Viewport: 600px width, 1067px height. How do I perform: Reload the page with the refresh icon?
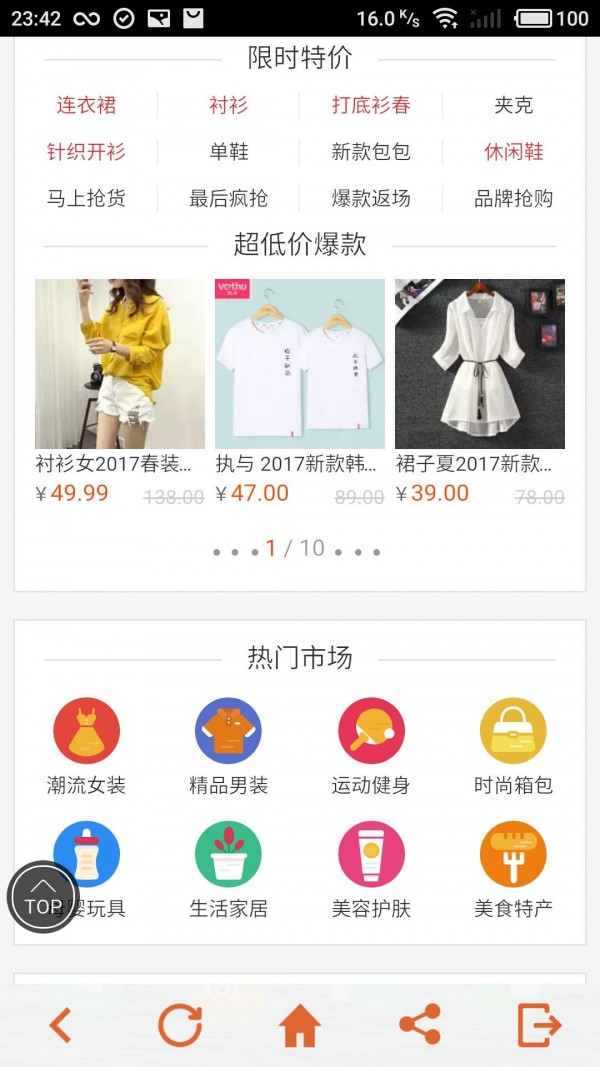[x=180, y=1025]
